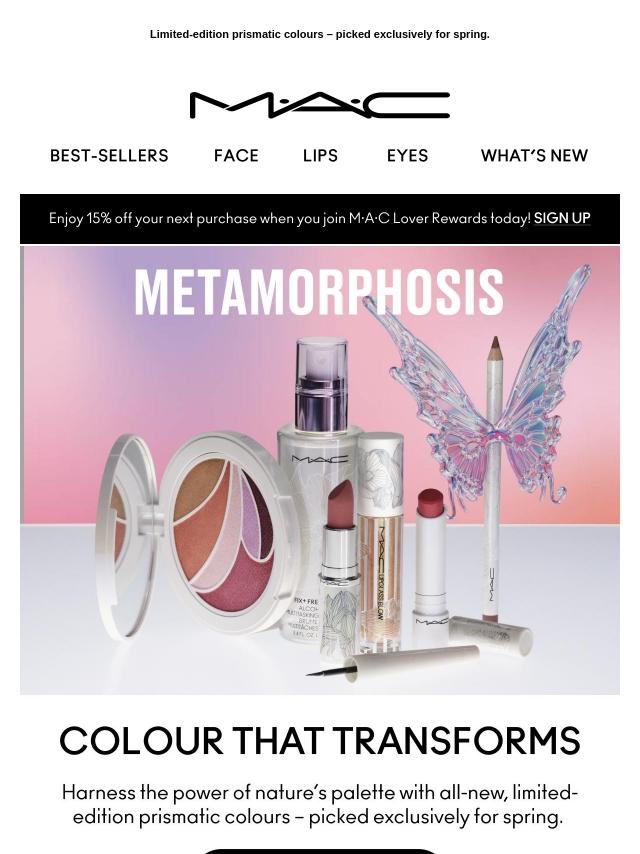The width and height of the screenshot is (640, 854).
Task: Open the What's New section
Action: [x=534, y=156]
